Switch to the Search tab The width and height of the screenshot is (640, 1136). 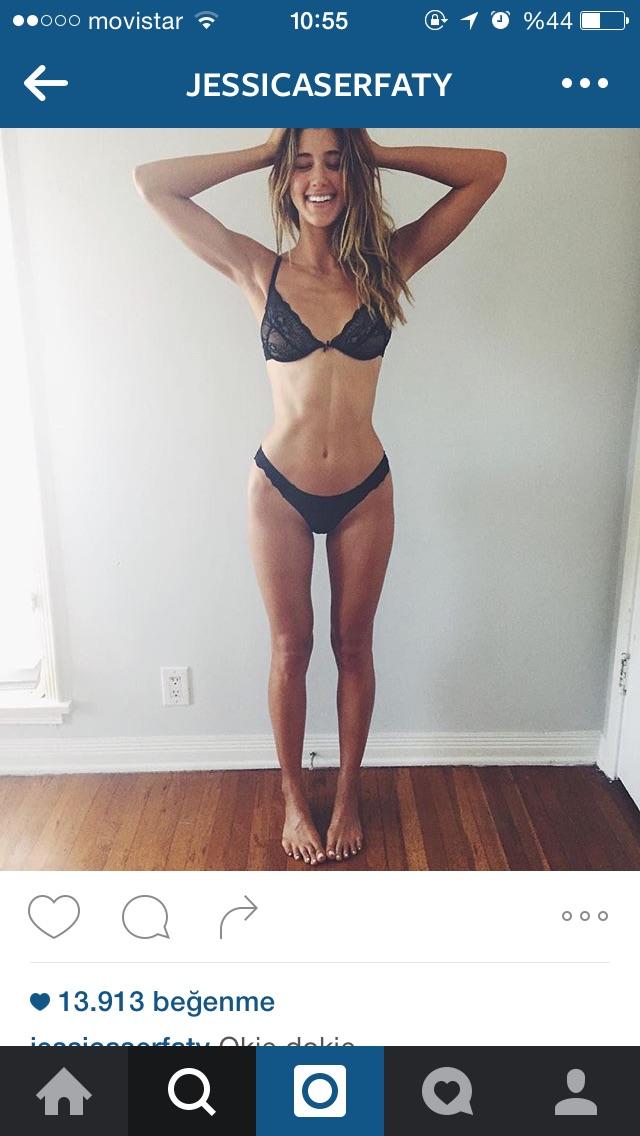point(192,1091)
